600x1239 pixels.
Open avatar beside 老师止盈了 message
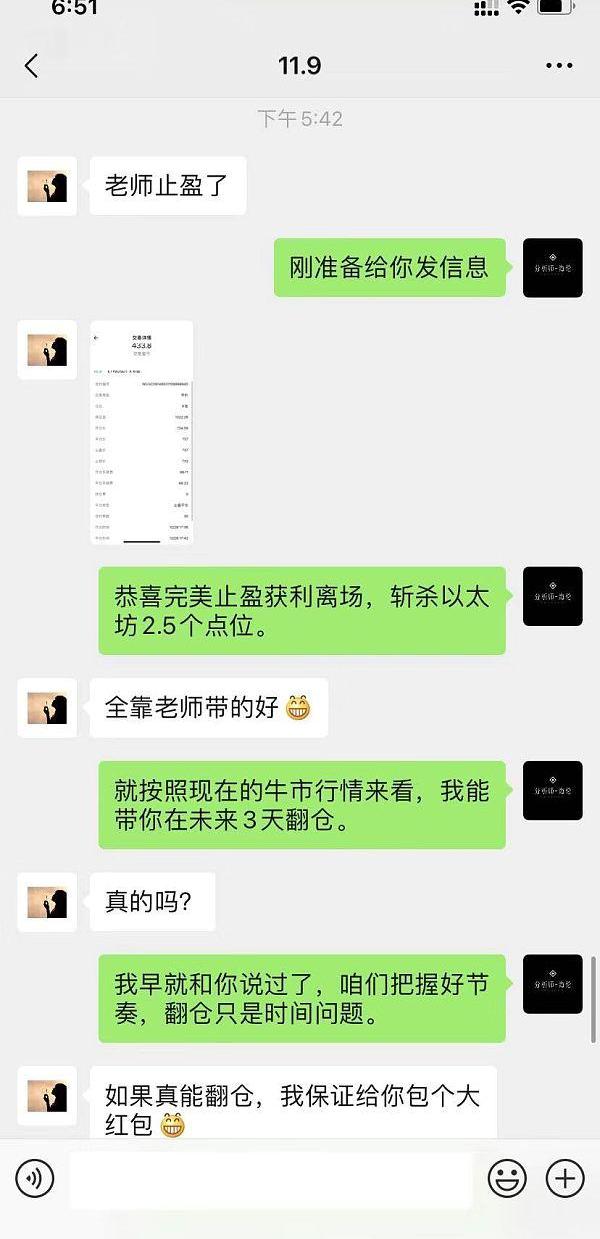point(47,187)
